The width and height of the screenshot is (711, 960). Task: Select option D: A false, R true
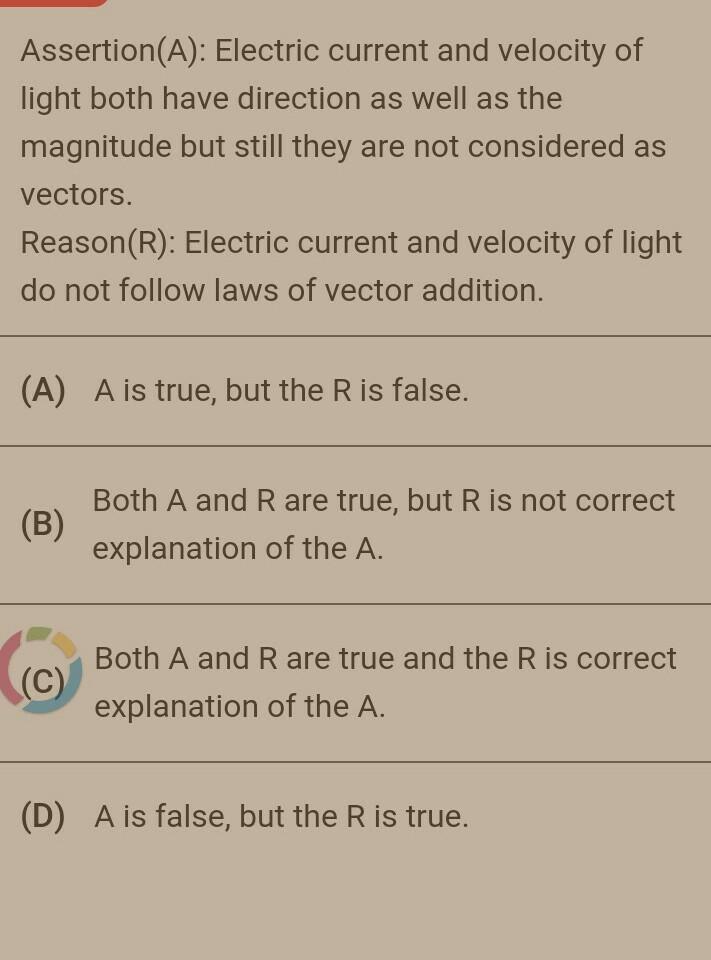pyautogui.click(x=280, y=817)
